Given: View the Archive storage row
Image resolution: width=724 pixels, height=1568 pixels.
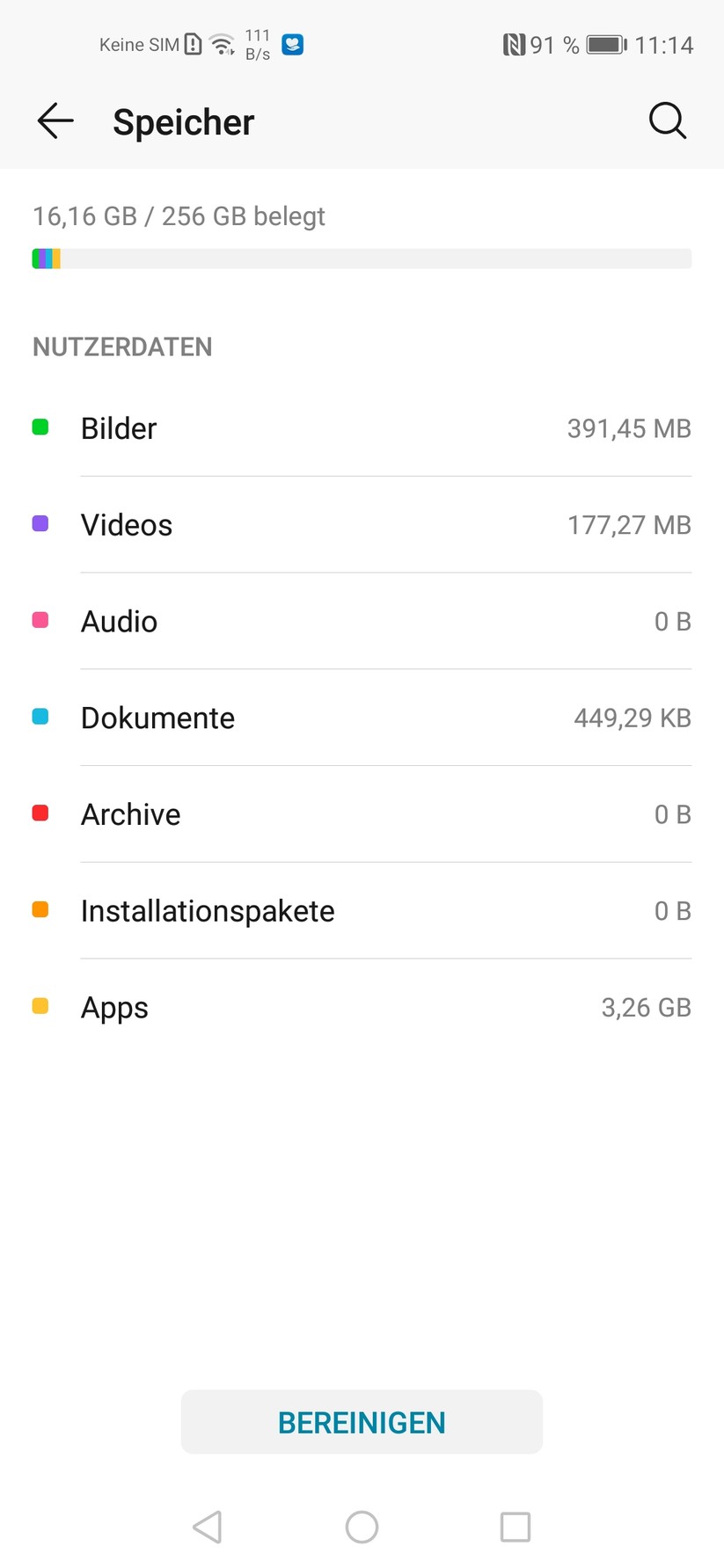Looking at the screenshot, I should [362, 814].
